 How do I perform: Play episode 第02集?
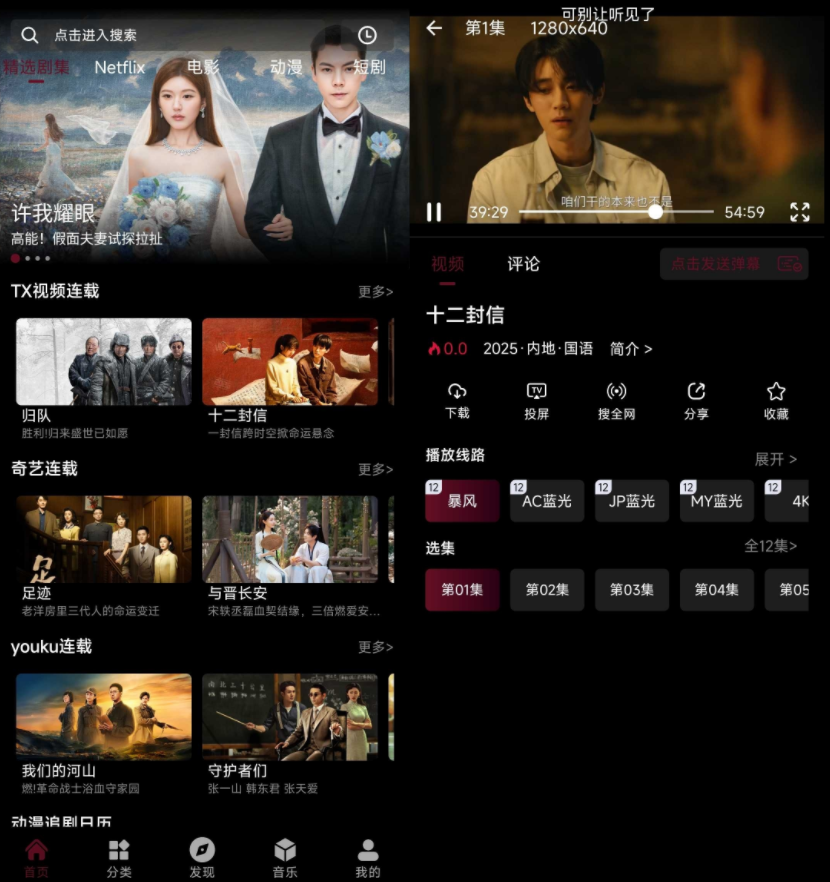click(547, 590)
